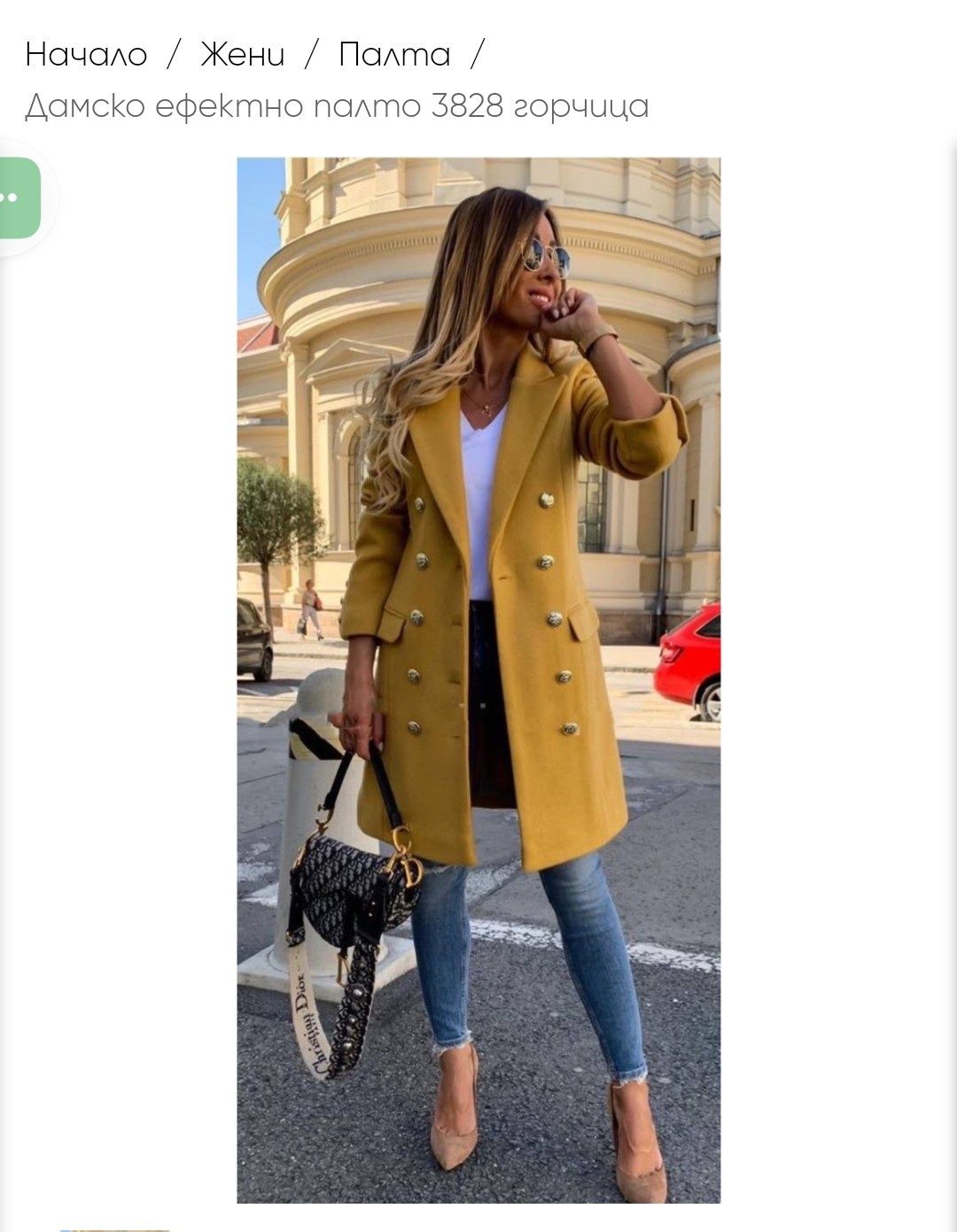957x1232 pixels.
Task: Open the Жени category breadcrumb
Action: (x=242, y=55)
